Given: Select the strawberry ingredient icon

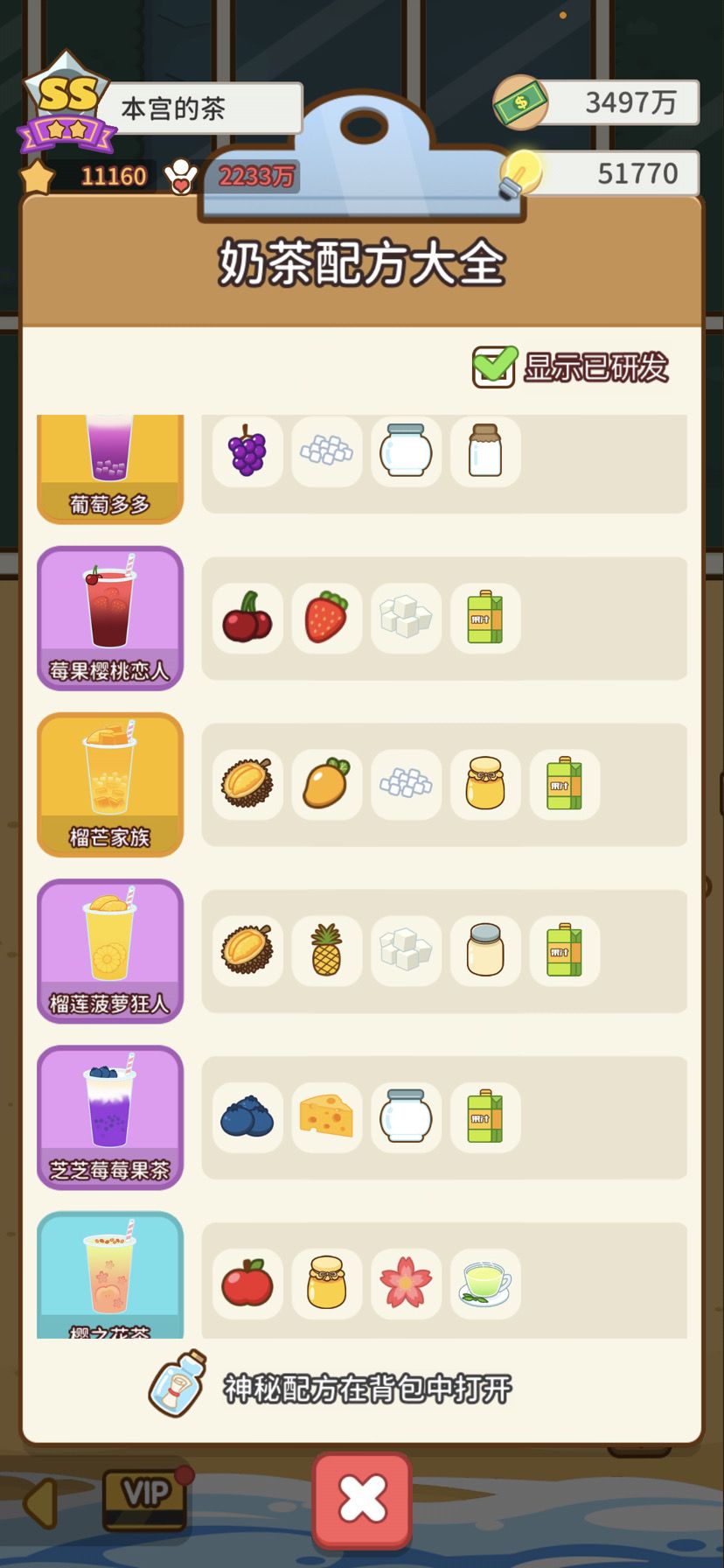Looking at the screenshot, I should [x=326, y=618].
